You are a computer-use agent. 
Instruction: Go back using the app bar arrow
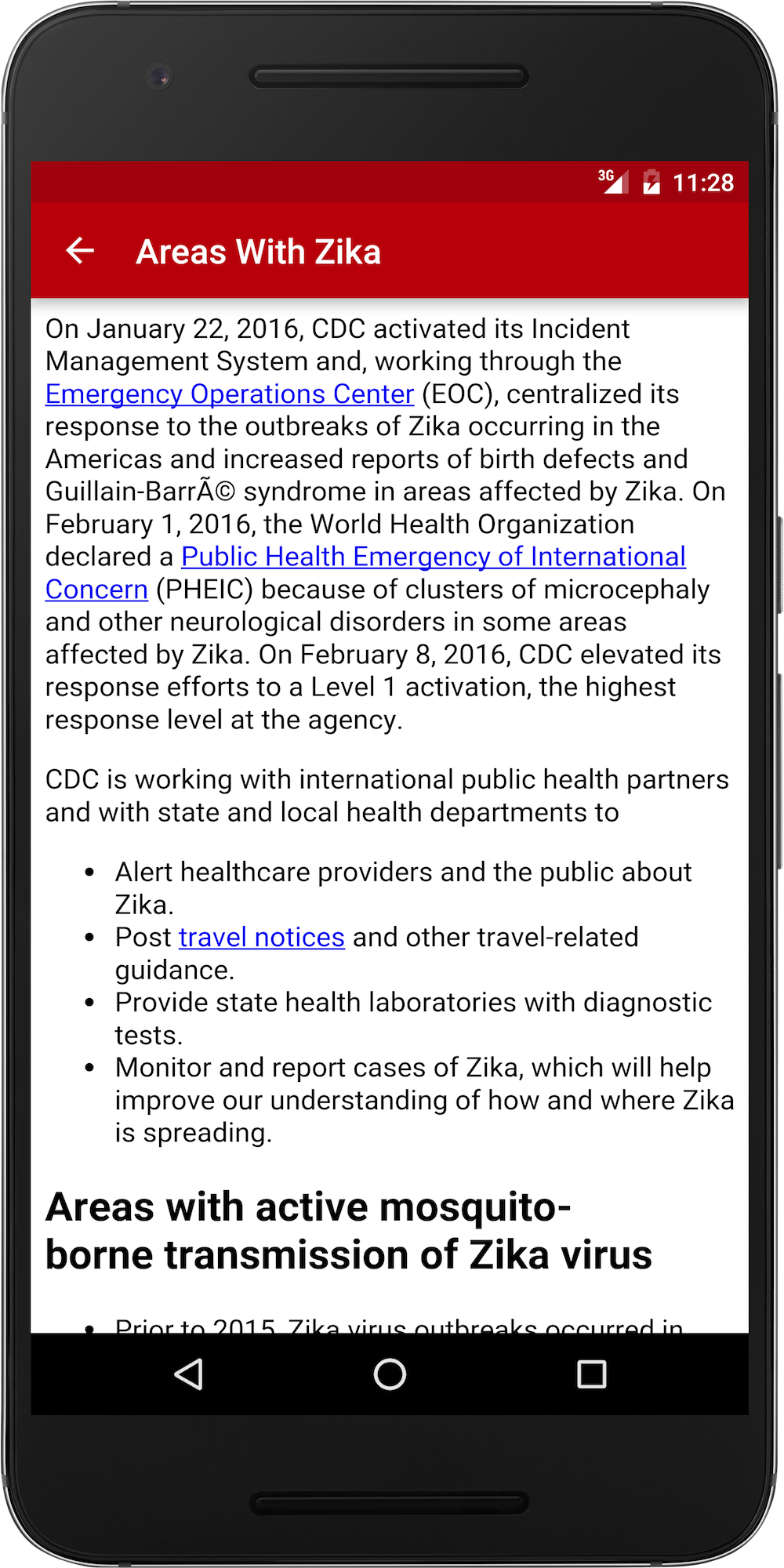click(x=80, y=251)
